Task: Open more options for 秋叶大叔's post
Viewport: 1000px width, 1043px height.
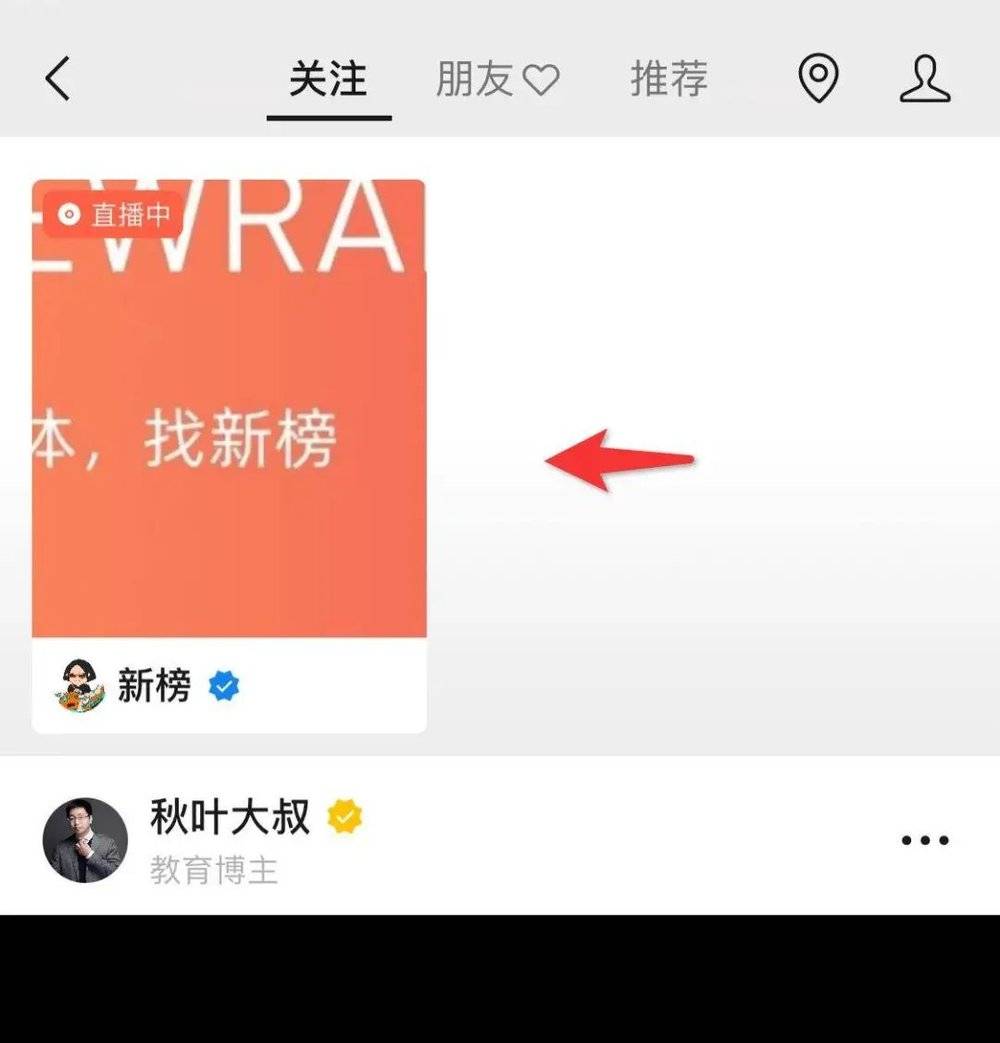Action: [925, 840]
